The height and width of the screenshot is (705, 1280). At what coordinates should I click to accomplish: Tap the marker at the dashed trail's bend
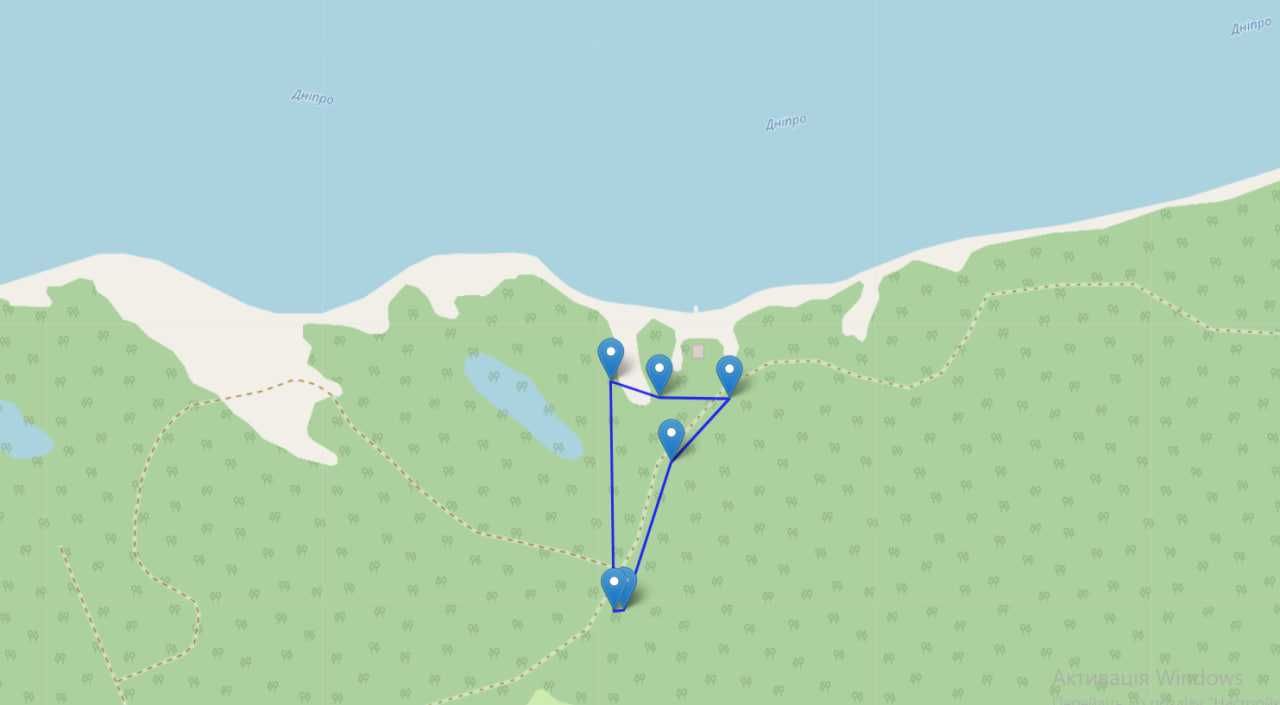pyautogui.click(x=729, y=374)
